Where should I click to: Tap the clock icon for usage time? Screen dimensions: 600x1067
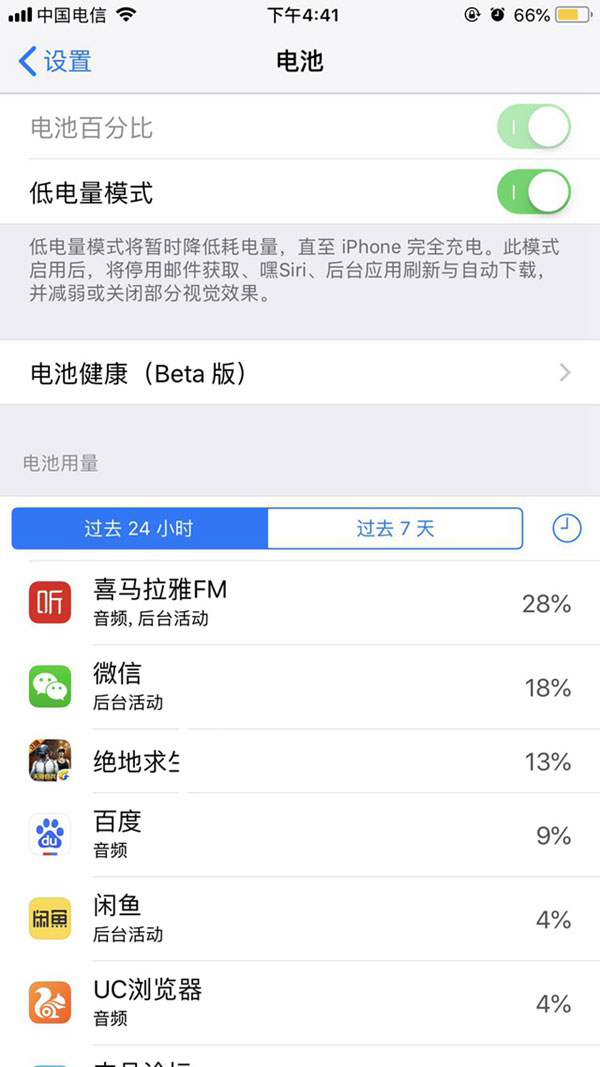coord(566,528)
